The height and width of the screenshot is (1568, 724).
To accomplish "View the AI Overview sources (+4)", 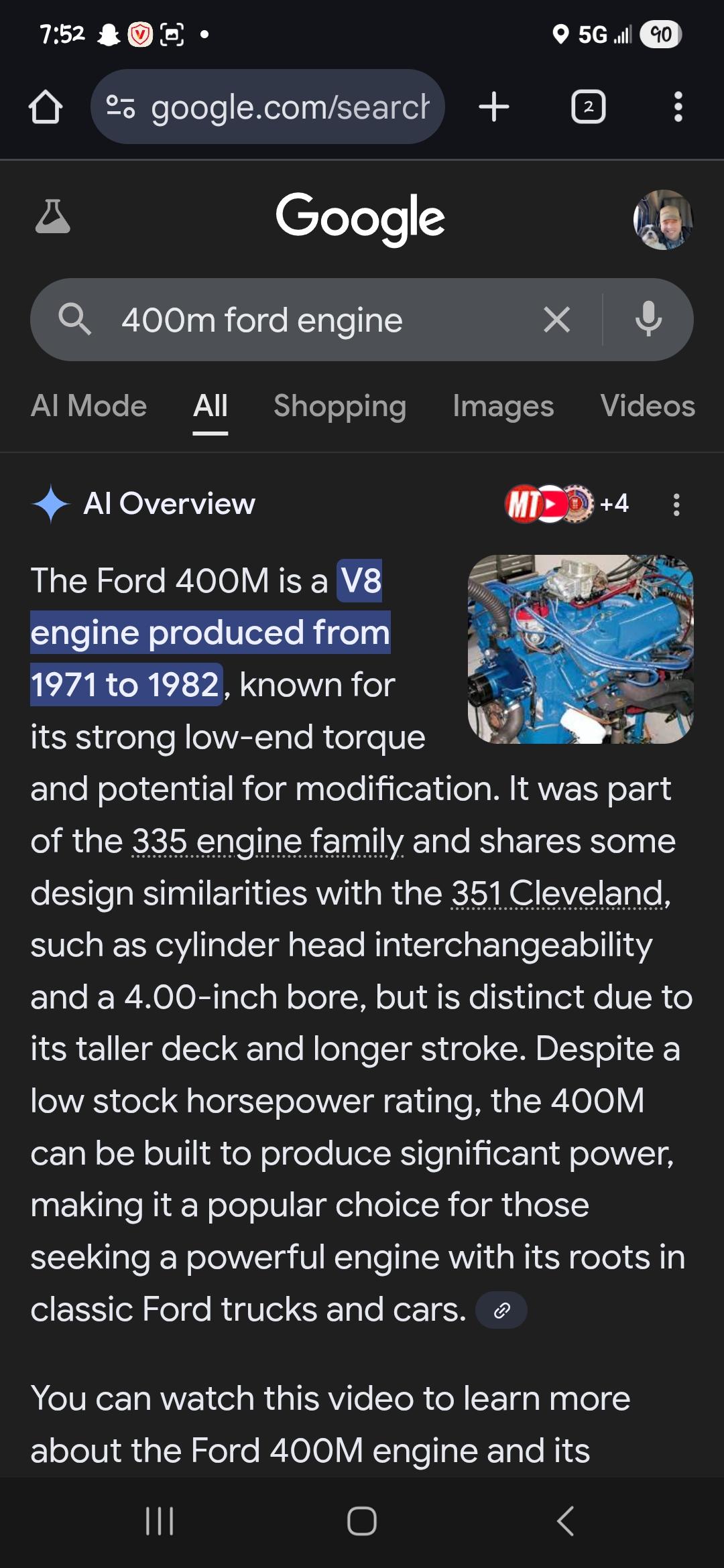I will [x=566, y=504].
